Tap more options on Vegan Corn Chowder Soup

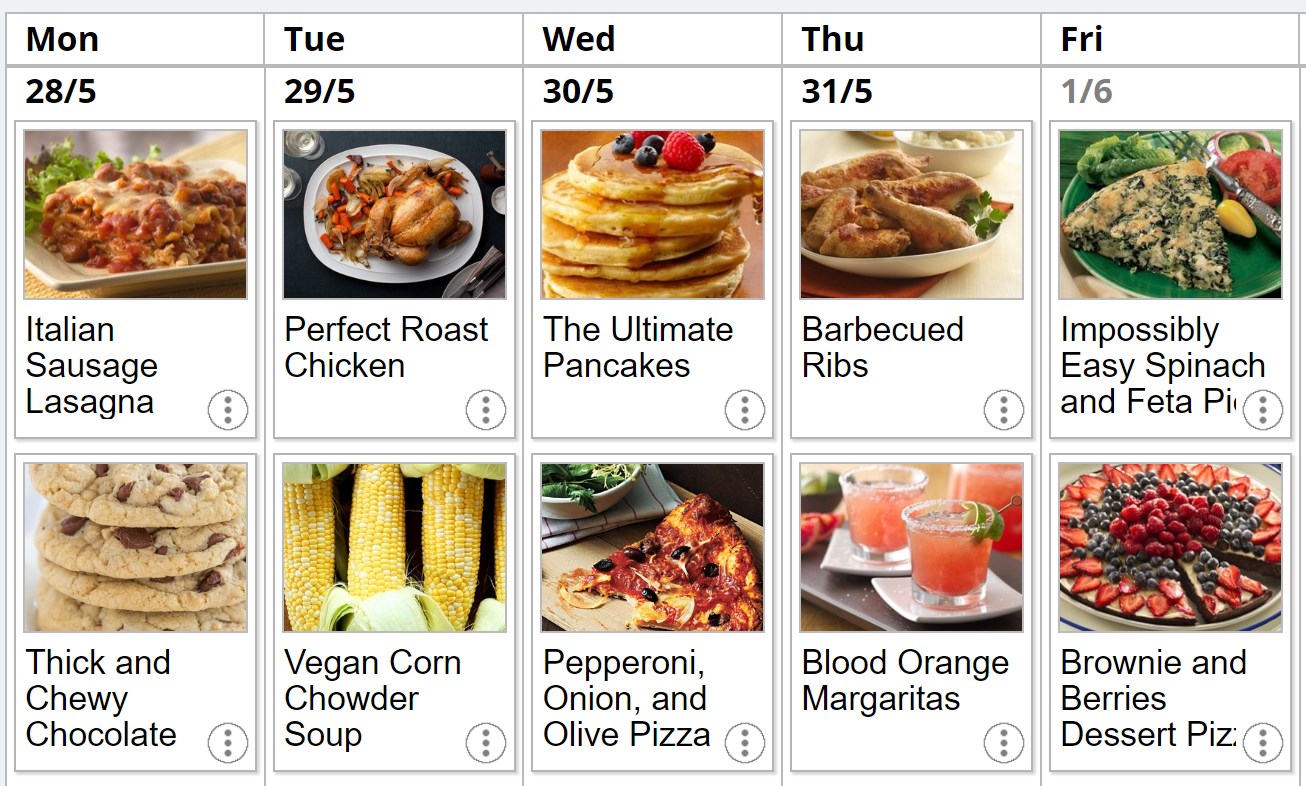tap(486, 743)
